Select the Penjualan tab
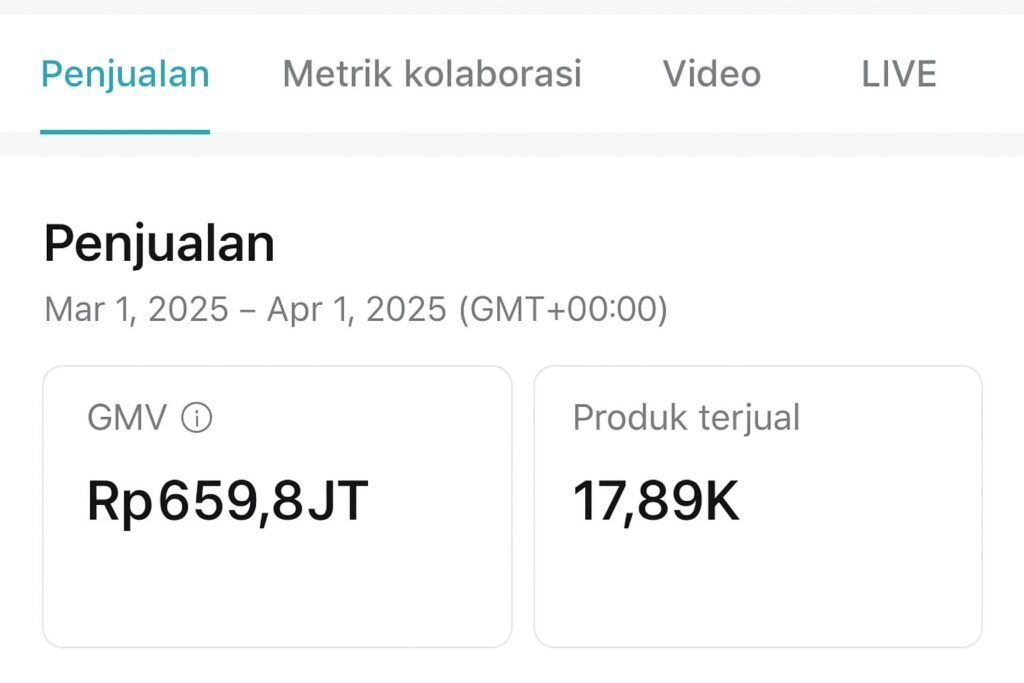Screen dimensions: 1024x683 tap(125, 75)
